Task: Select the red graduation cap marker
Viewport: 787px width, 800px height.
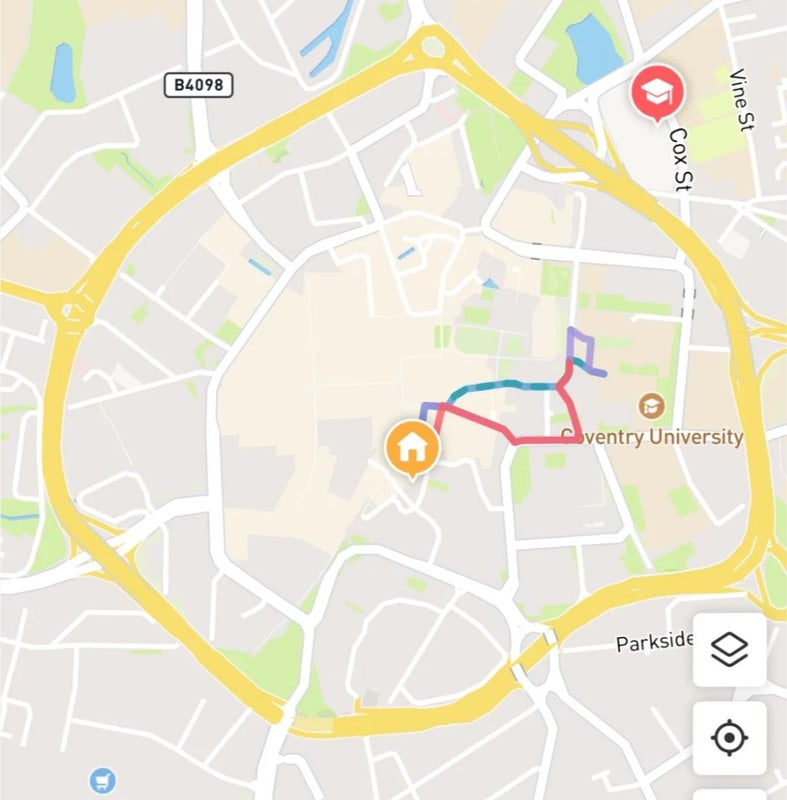Action: tap(656, 93)
